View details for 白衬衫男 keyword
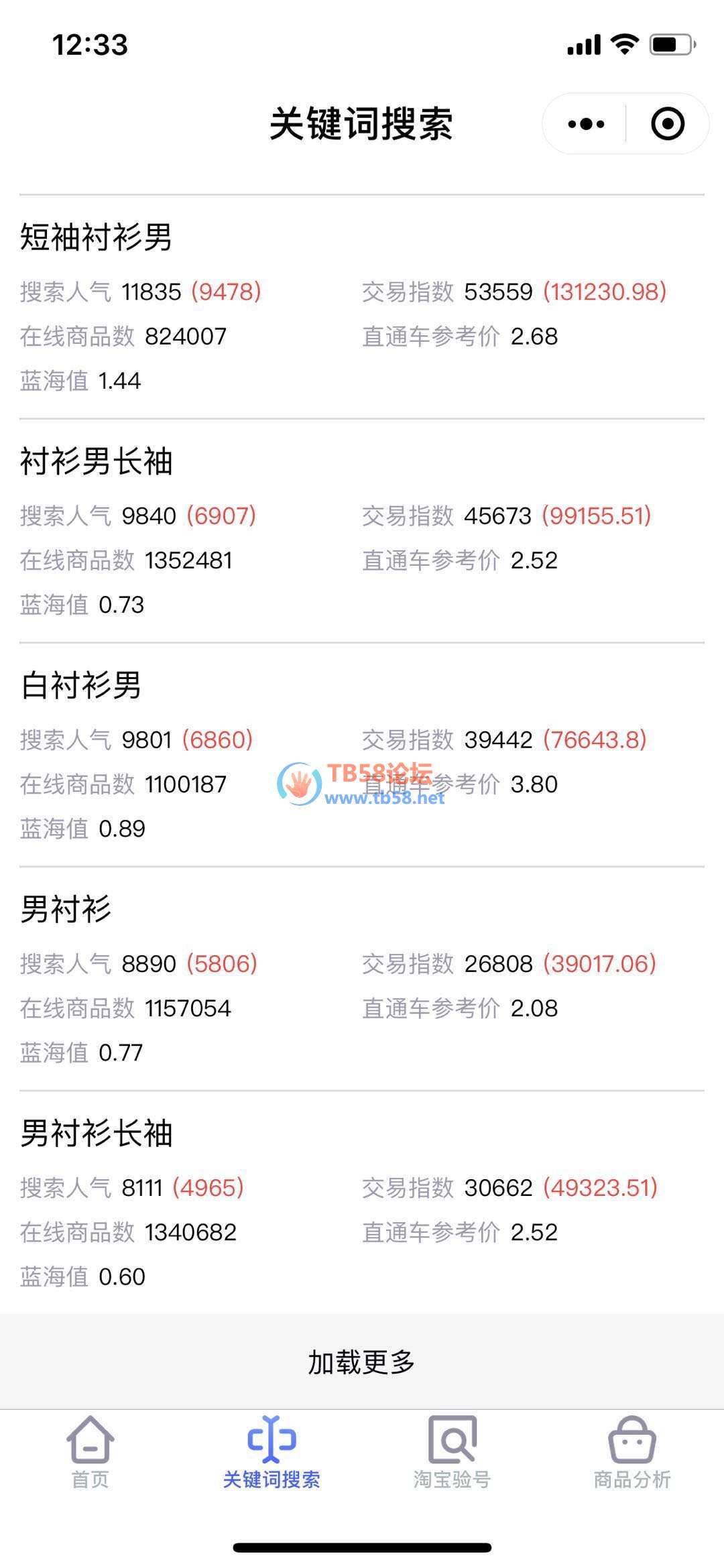This screenshot has height=1568, width=724. point(81,685)
